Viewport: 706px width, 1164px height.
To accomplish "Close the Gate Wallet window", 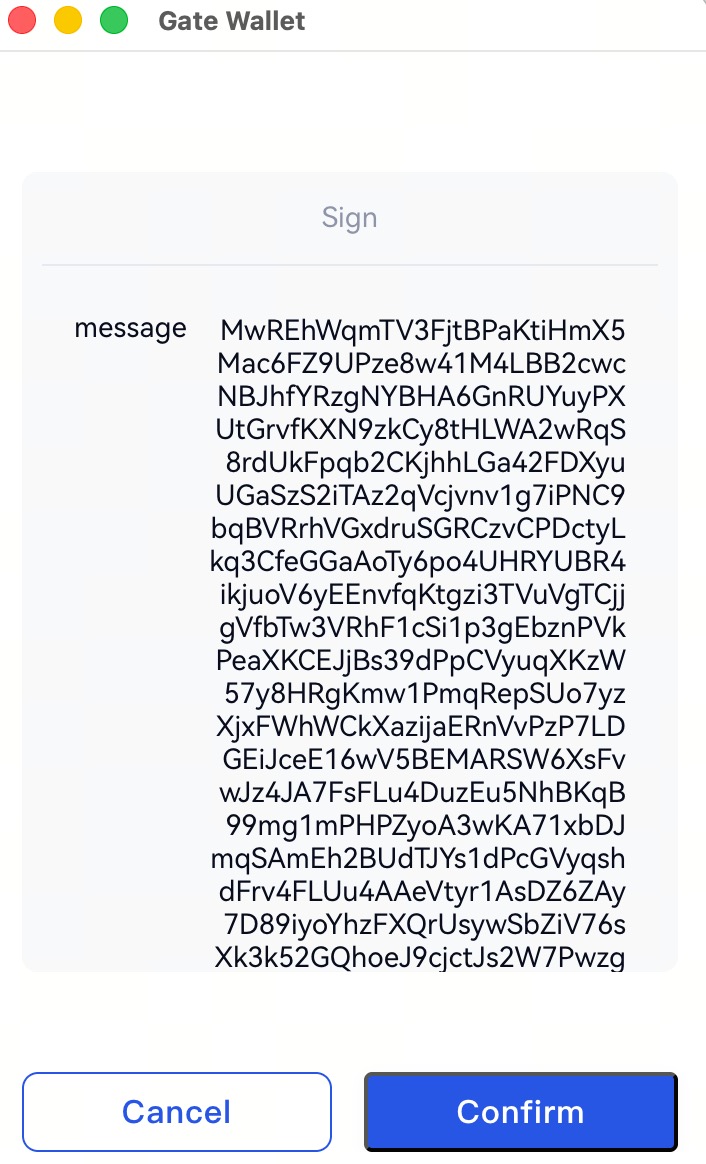I will point(22,20).
